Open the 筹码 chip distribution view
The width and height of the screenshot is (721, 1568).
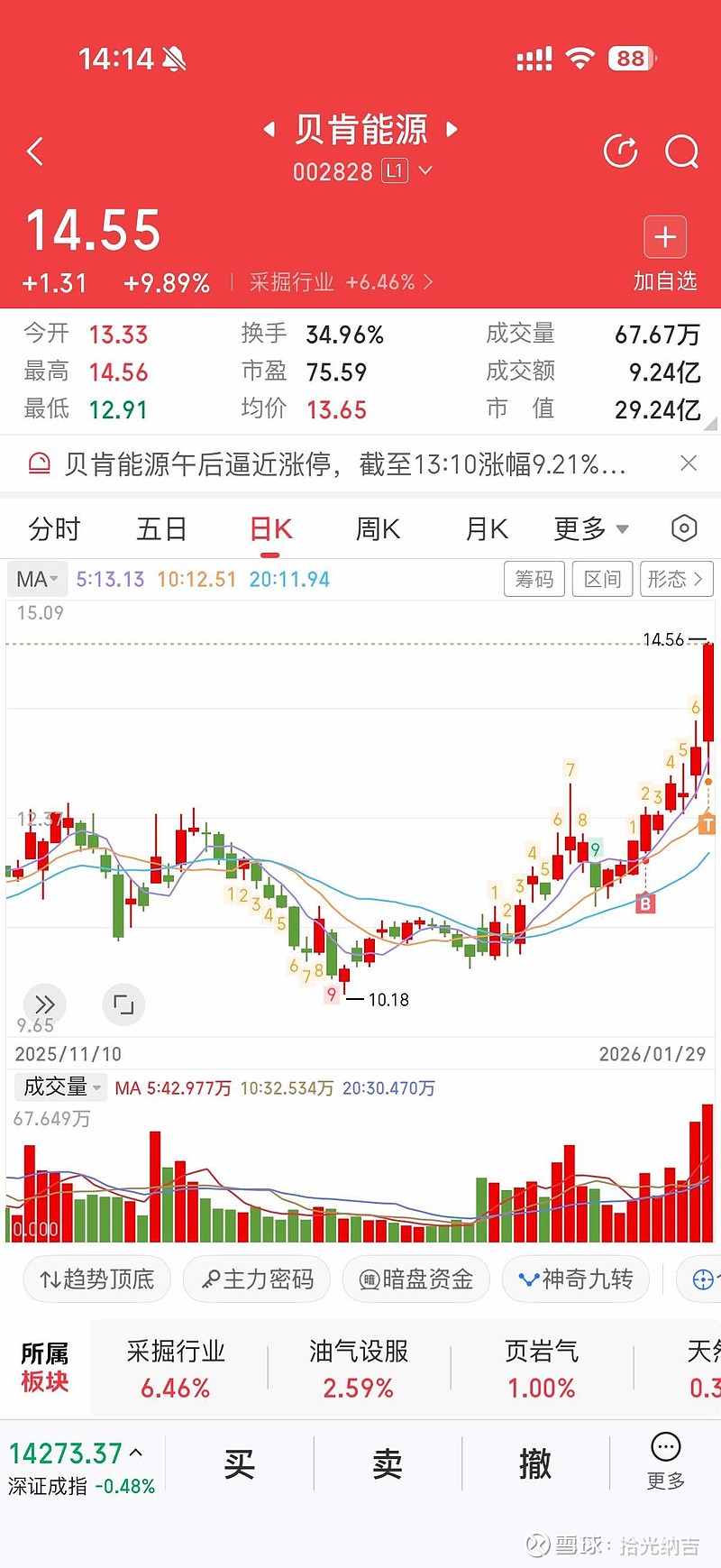[x=534, y=579]
